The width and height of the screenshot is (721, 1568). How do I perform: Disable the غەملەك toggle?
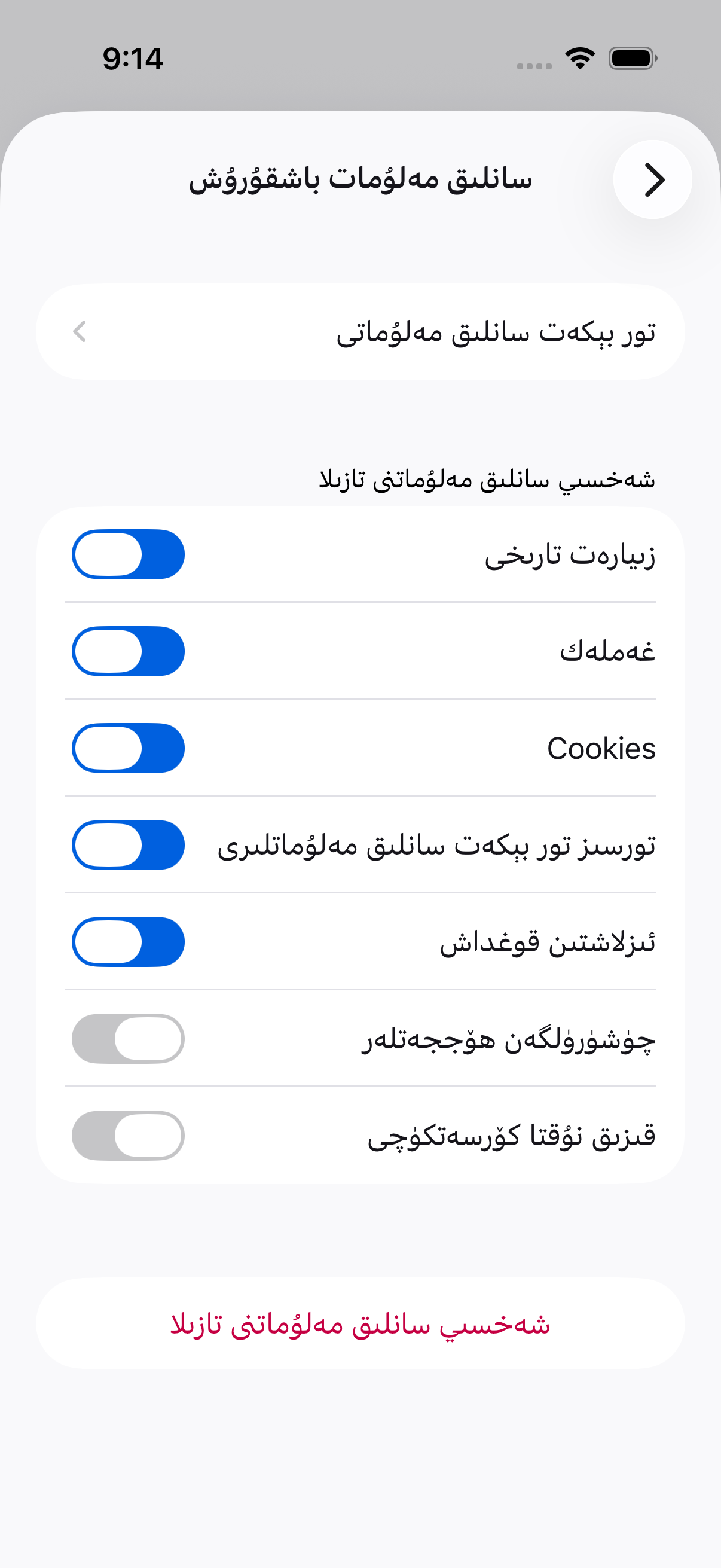tap(129, 651)
